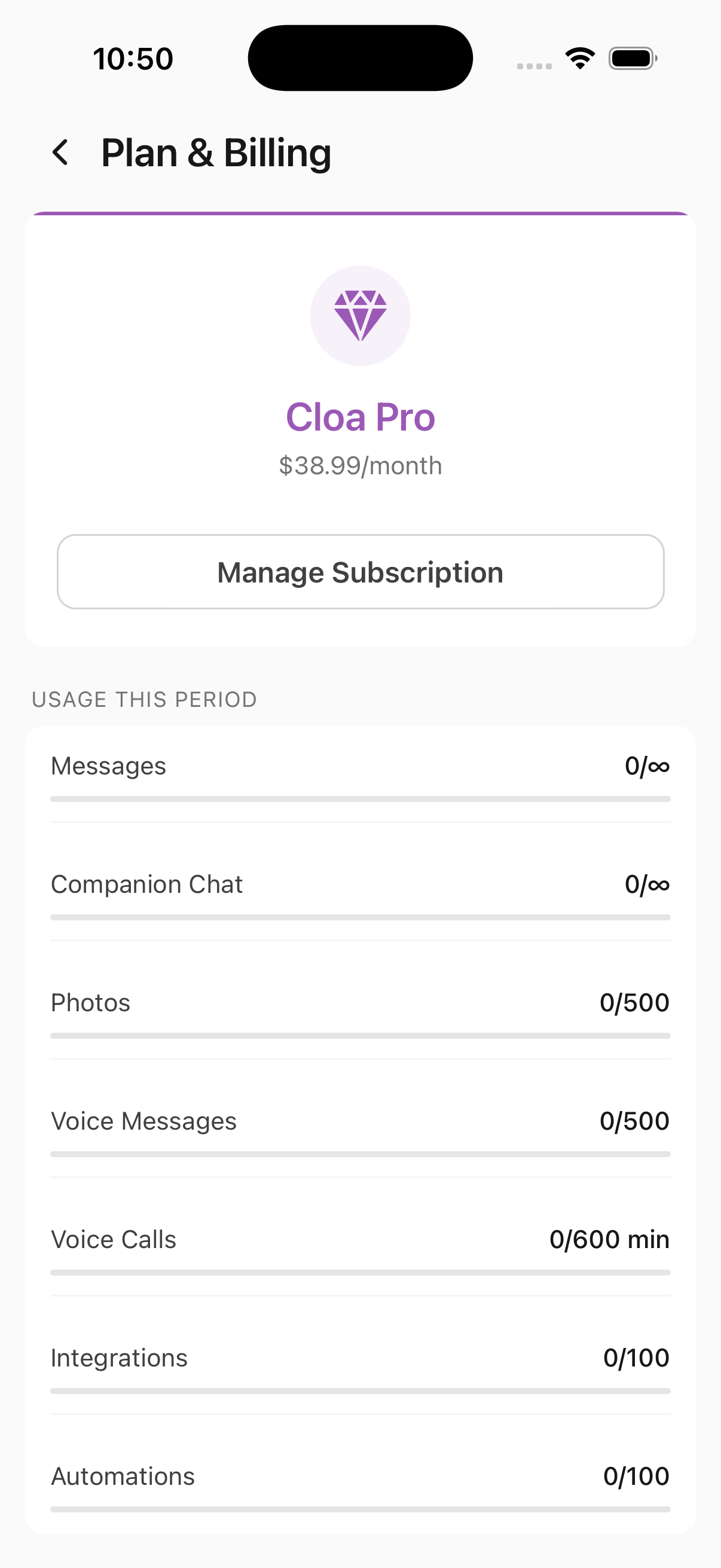This screenshot has height=1568, width=721.
Task: Open Manage Subscription
Action: (360, 571)
